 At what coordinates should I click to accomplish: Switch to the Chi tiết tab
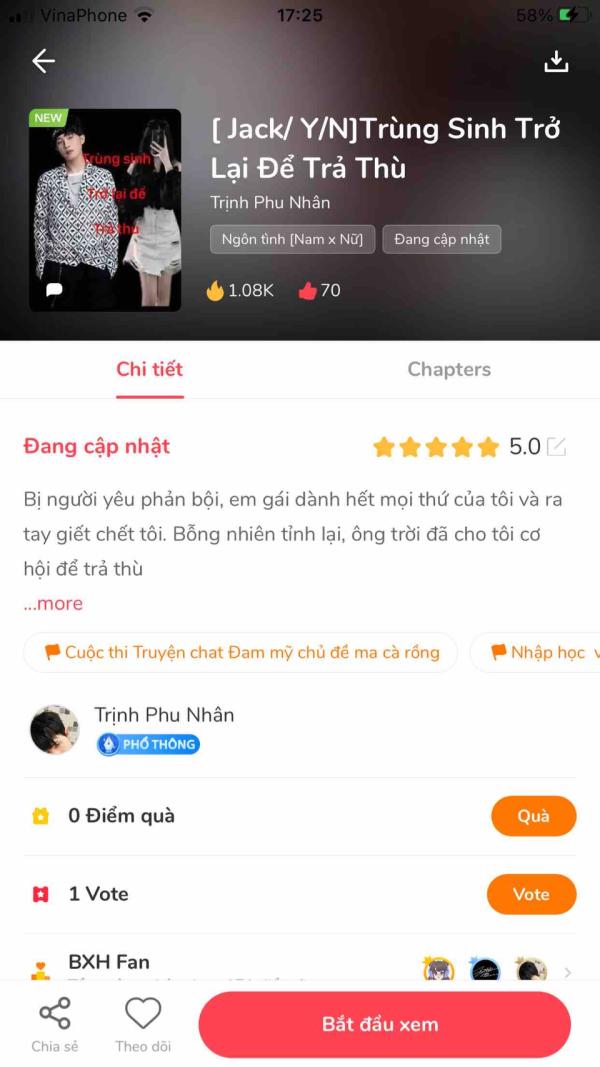149,369
